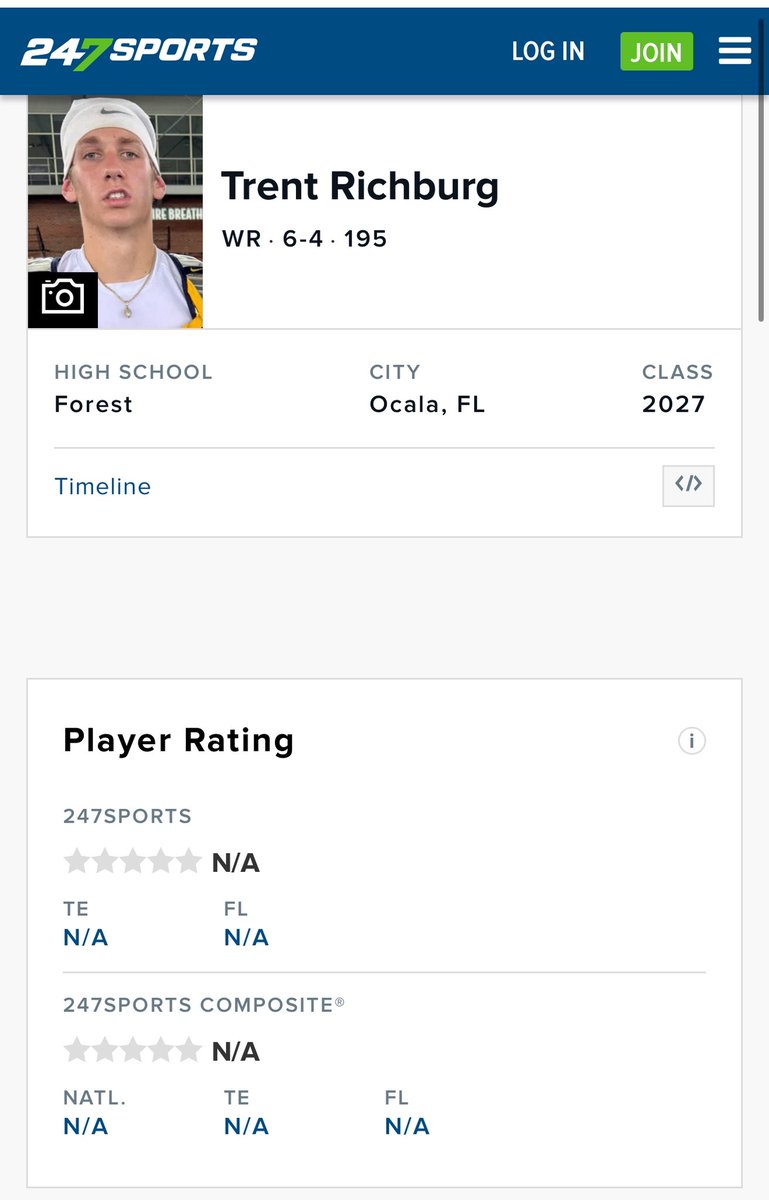This screenshot has width=769, height=1200.
Task: Go to the 247Sports home logo
Action: 140,52
